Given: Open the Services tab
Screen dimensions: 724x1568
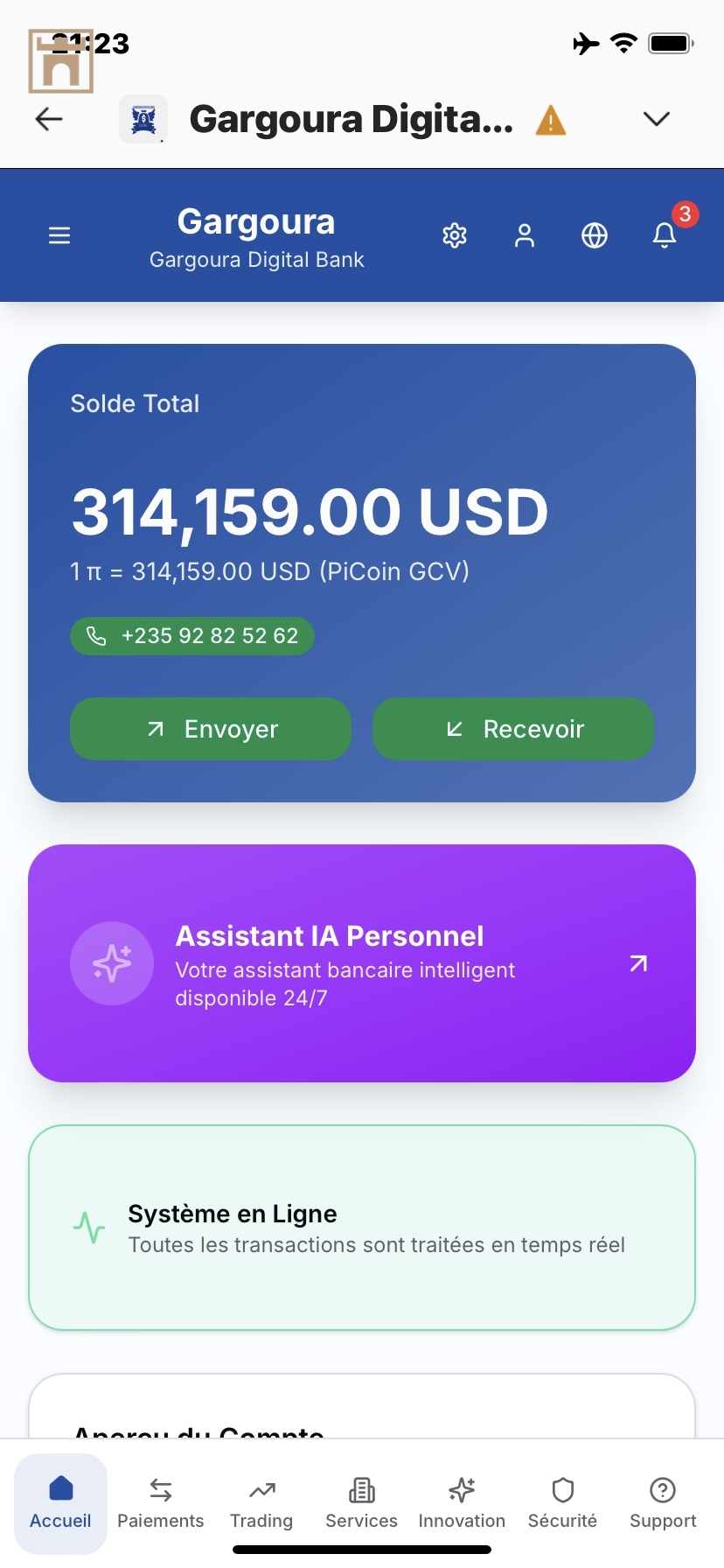Looking at the screenshot, I should point(361,1503).
